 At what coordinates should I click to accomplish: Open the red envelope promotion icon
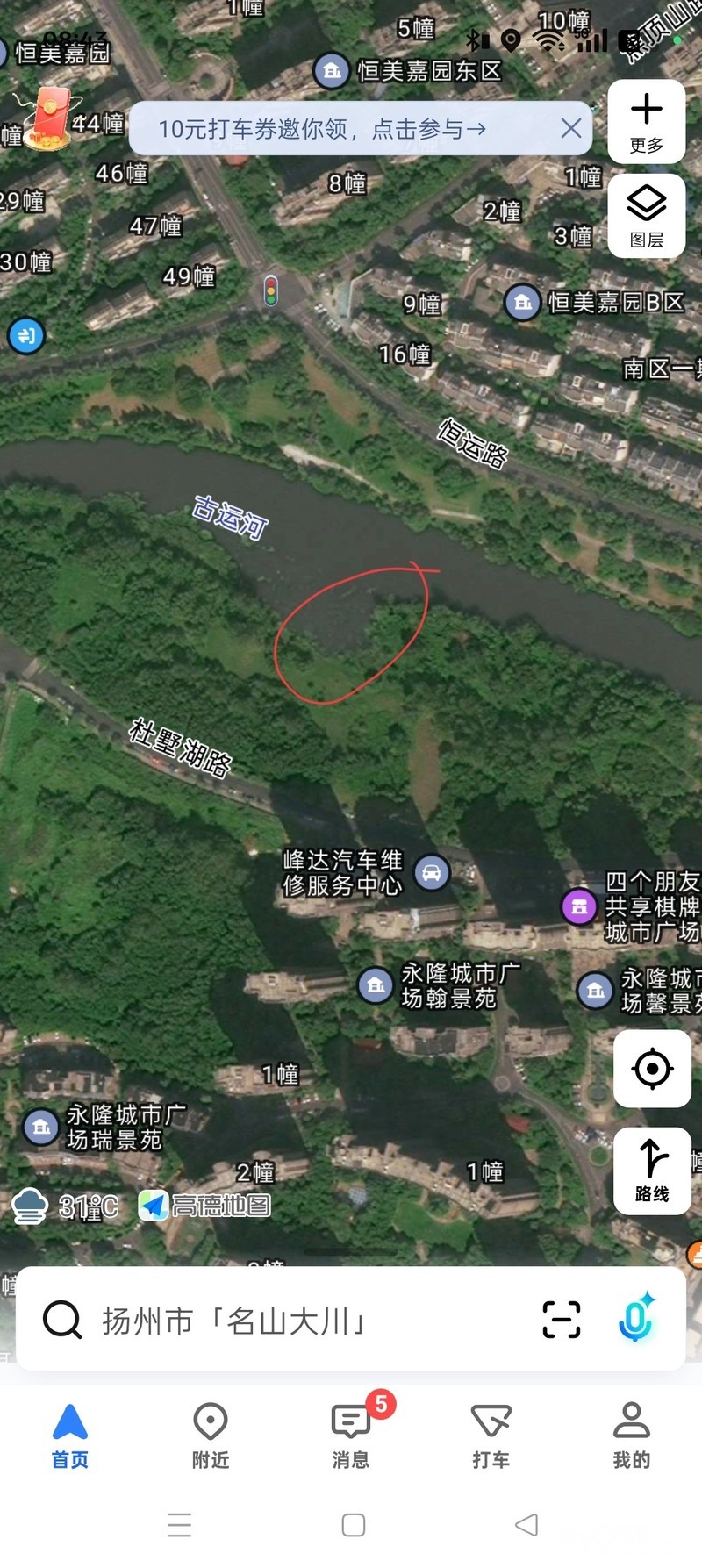point(49,120)
